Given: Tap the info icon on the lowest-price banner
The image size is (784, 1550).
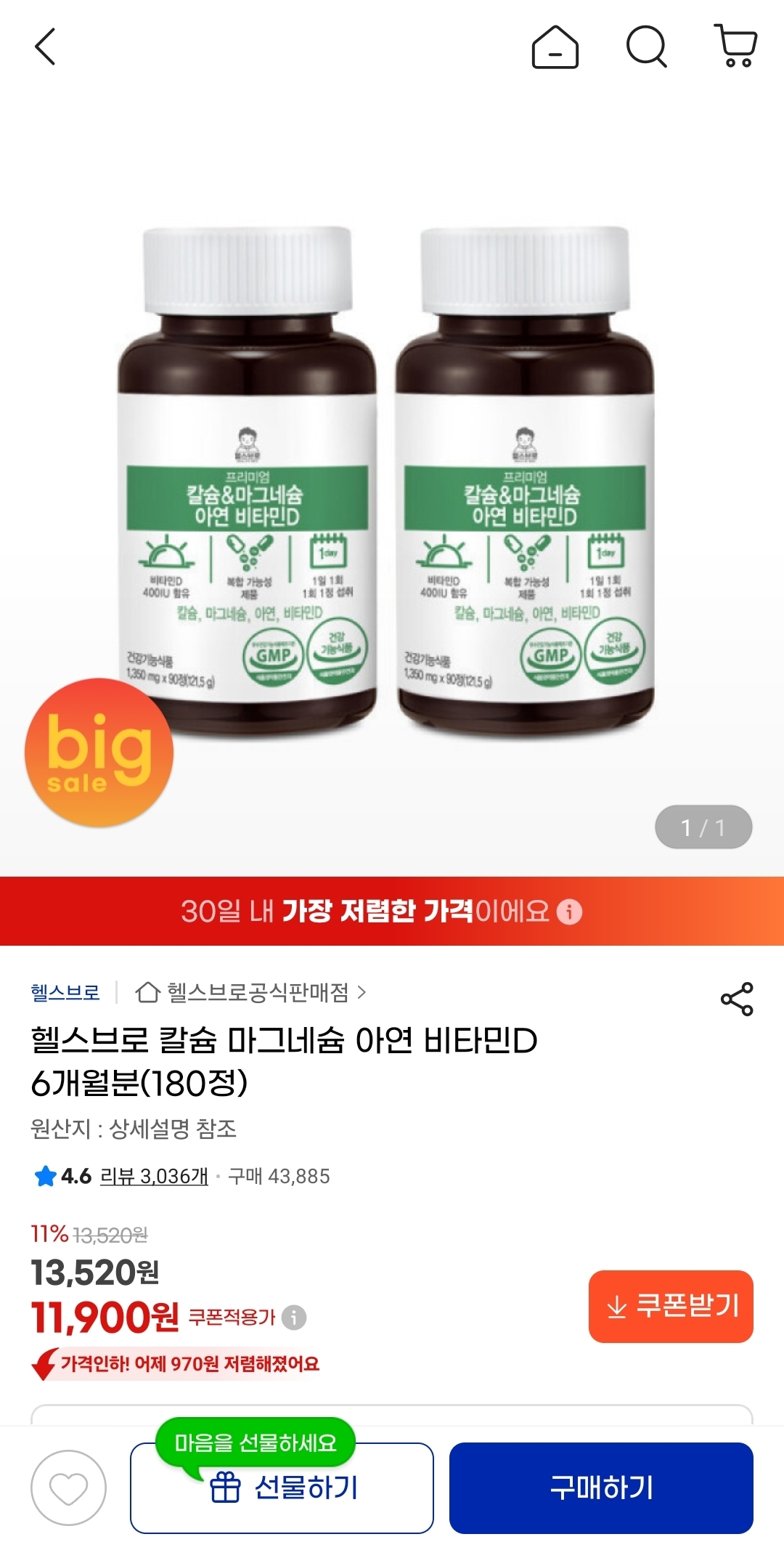Looking at the screenshot, I should (x=569, y=912).
